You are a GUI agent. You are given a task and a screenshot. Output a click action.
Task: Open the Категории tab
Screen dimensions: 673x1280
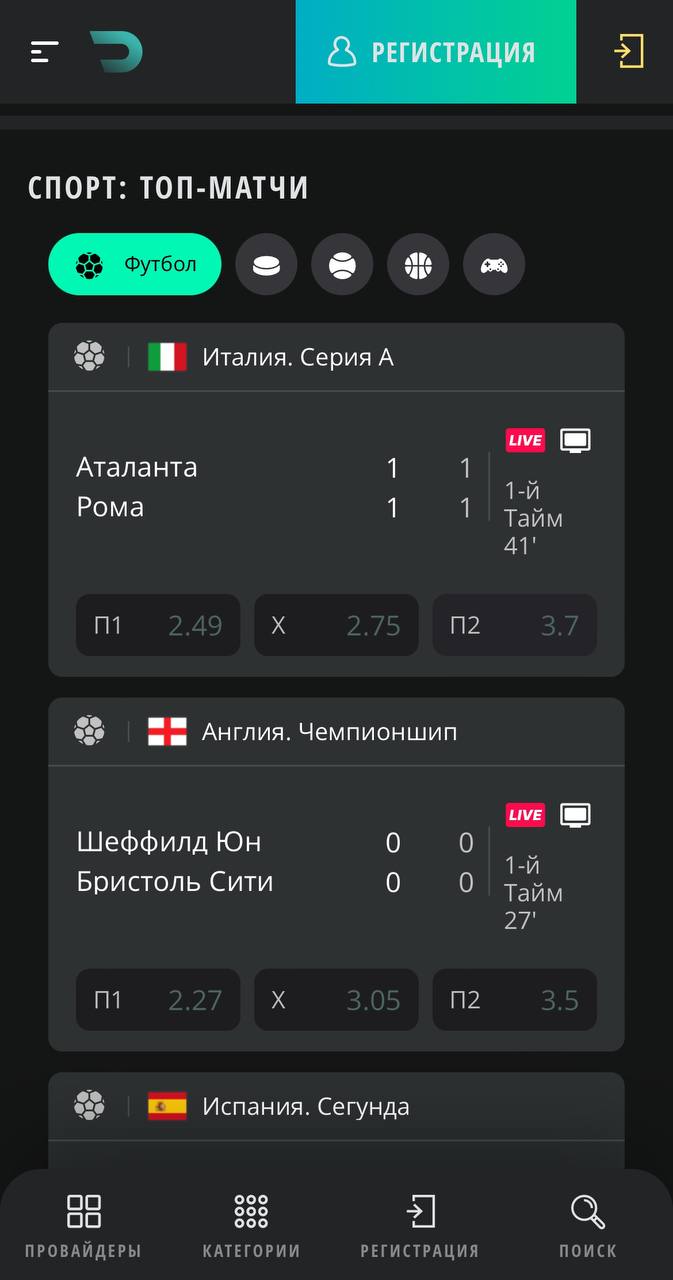click(251, 1226)
